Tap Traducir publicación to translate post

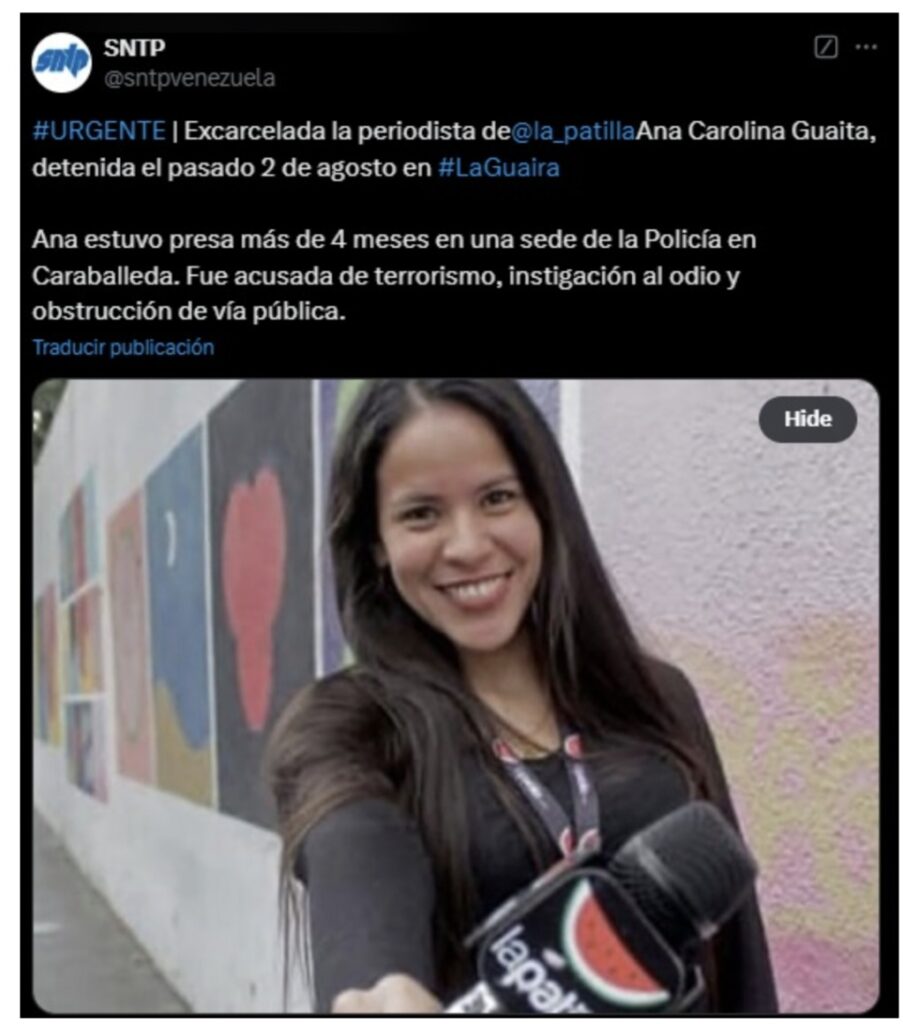(123, 347)
